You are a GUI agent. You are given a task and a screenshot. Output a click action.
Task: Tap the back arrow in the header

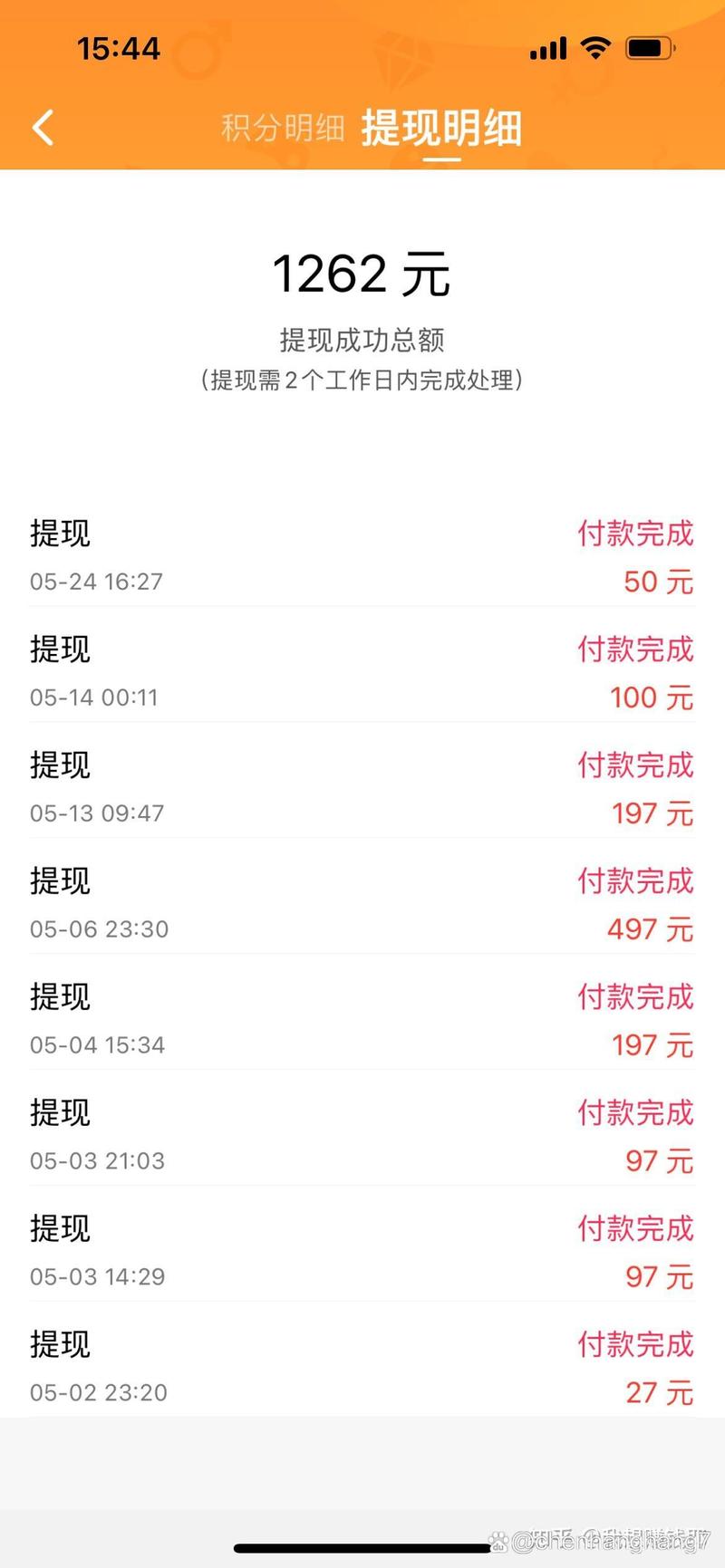point(43,127)
